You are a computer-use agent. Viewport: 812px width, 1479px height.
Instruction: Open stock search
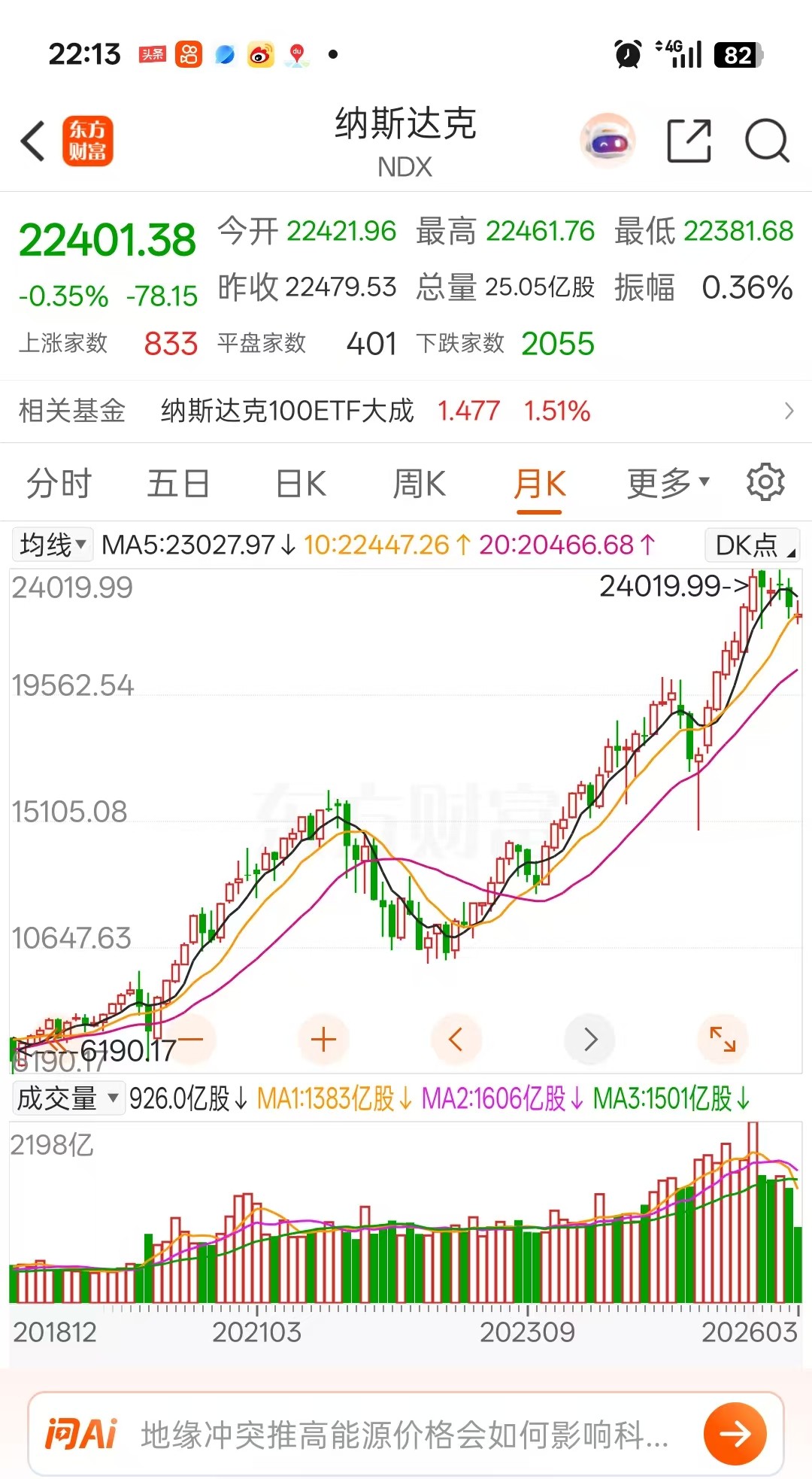[x=766, y=141]
